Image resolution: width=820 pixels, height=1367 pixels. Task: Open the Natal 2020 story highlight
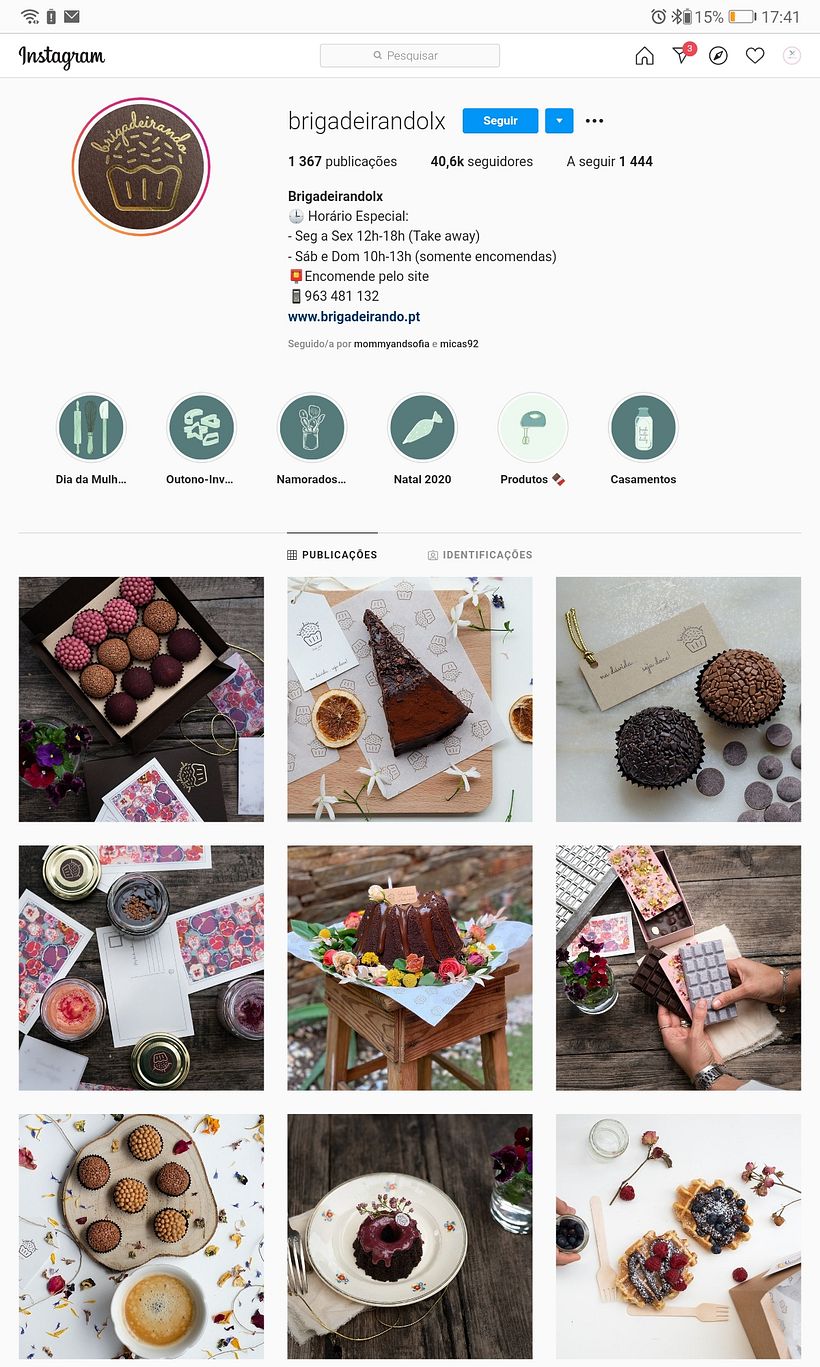[422, 428]
